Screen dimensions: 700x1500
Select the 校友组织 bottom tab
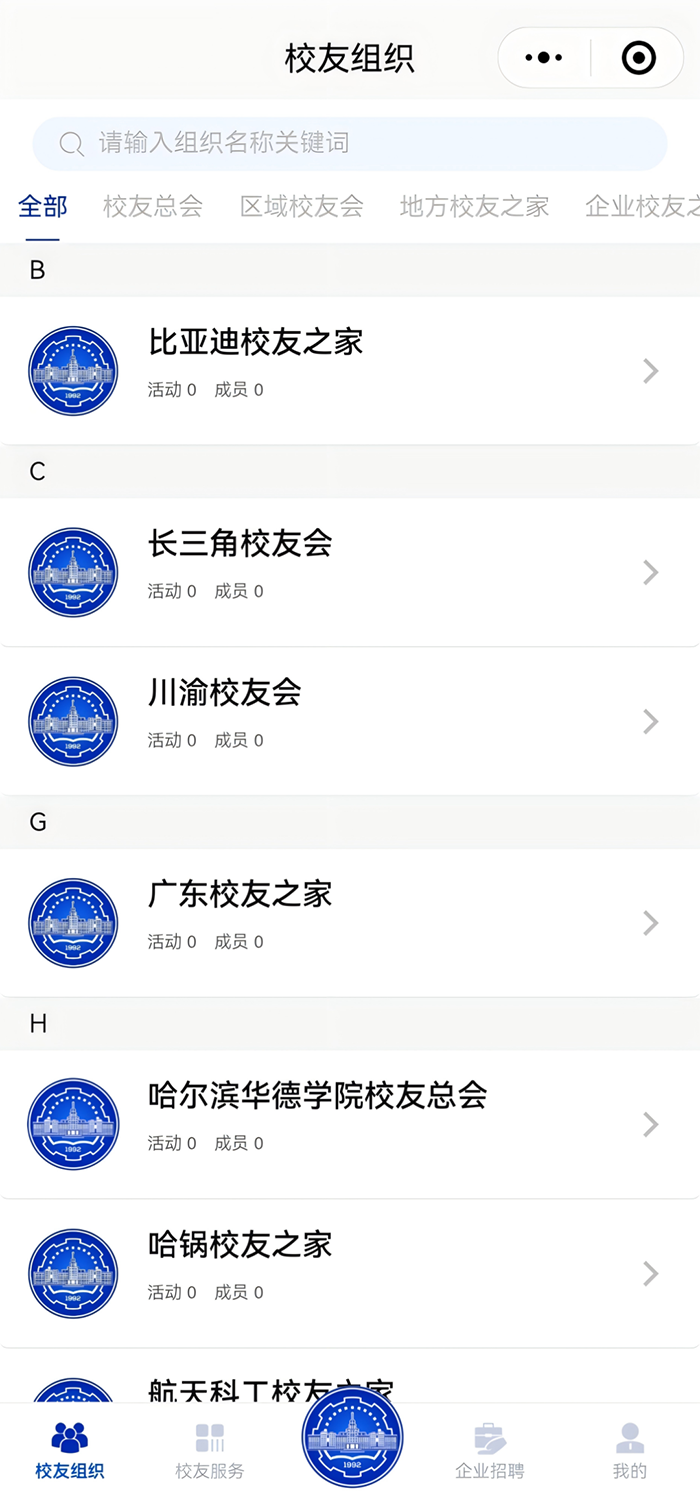point(70,1452)
